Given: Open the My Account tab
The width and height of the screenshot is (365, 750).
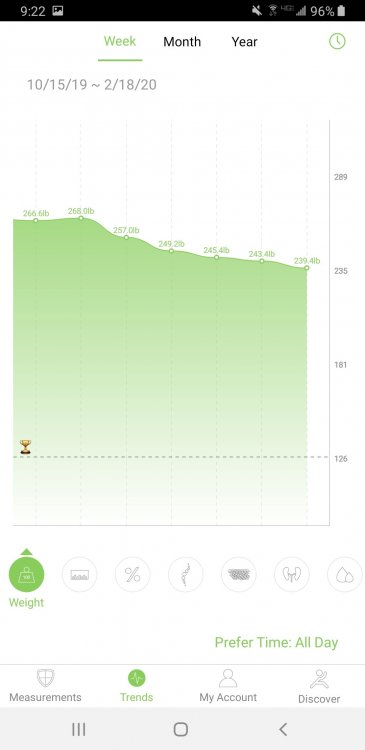Looking at the screenshot, I should click(x=228, y=686).
